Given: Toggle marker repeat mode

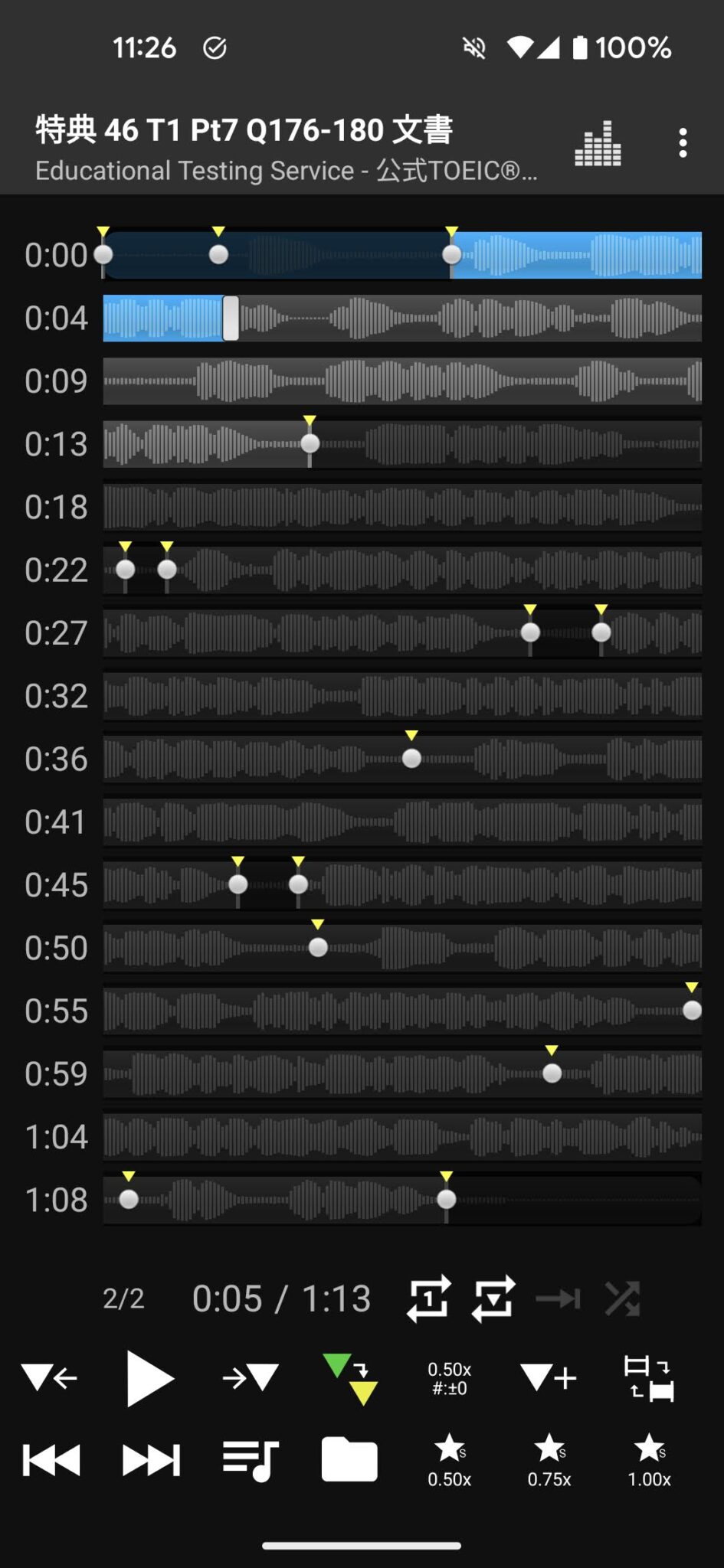Looking at the screenshot, I should [493, 1298].
